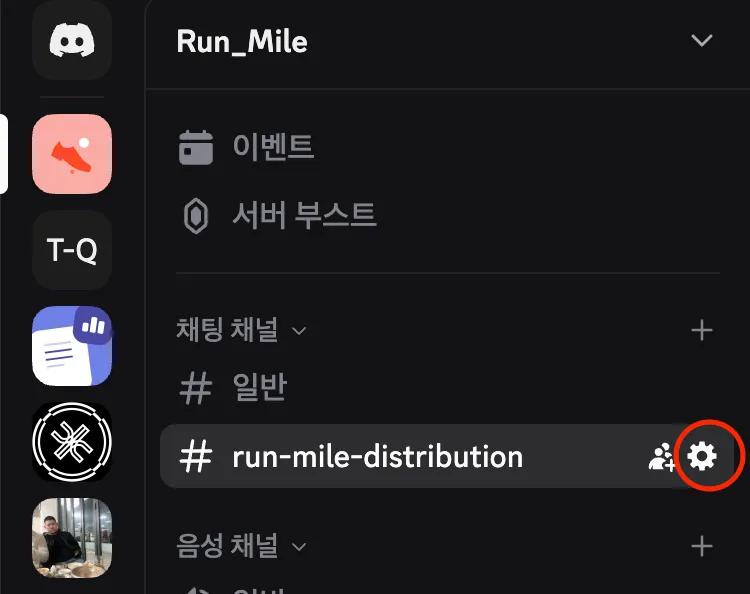
Task: Open Discord home direct messages
Action: point(71,39)
